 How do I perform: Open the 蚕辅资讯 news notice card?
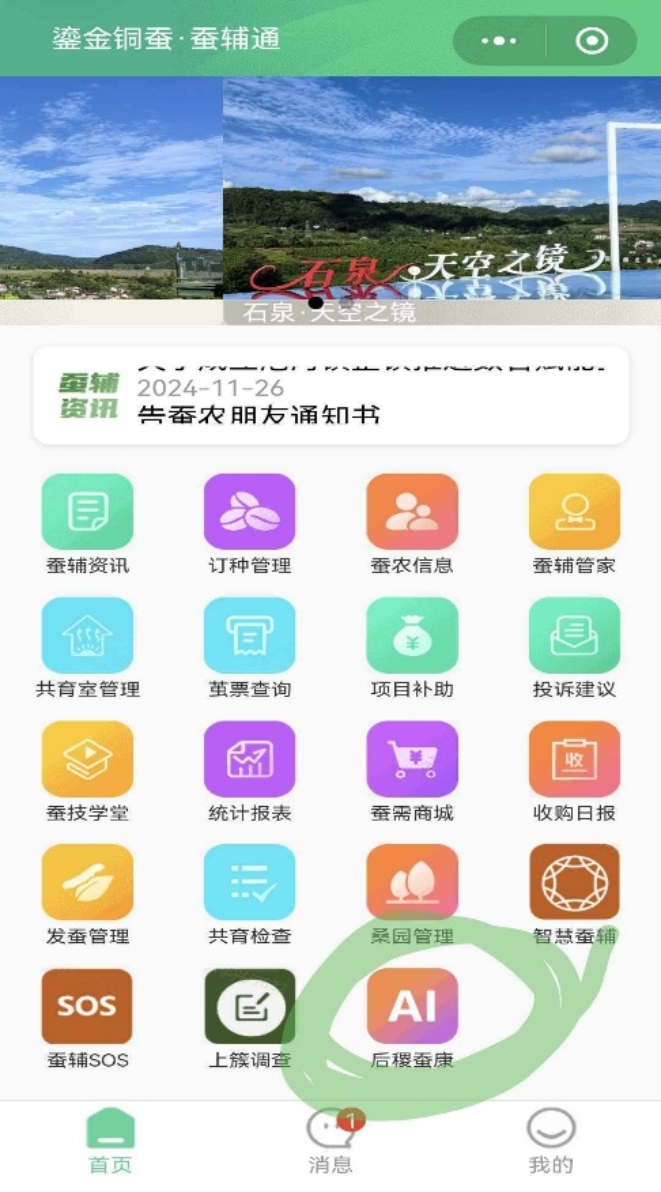pos(330,396)
